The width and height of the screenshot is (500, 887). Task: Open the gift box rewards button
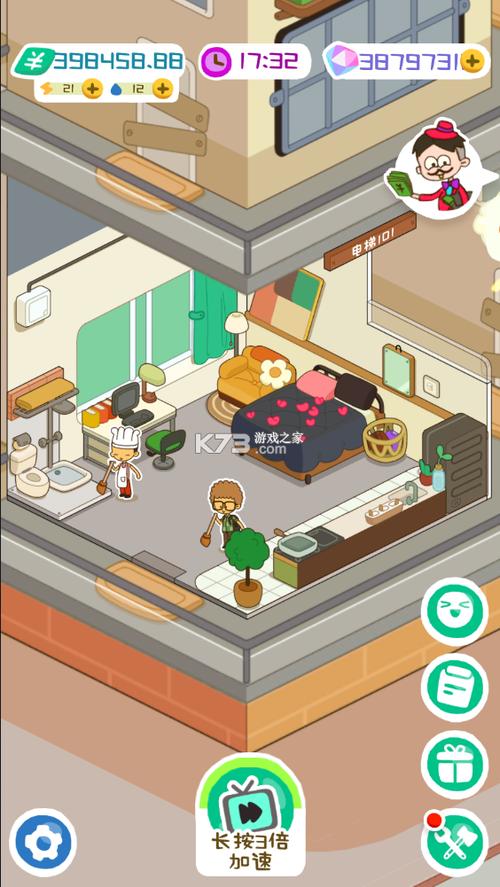455,765
